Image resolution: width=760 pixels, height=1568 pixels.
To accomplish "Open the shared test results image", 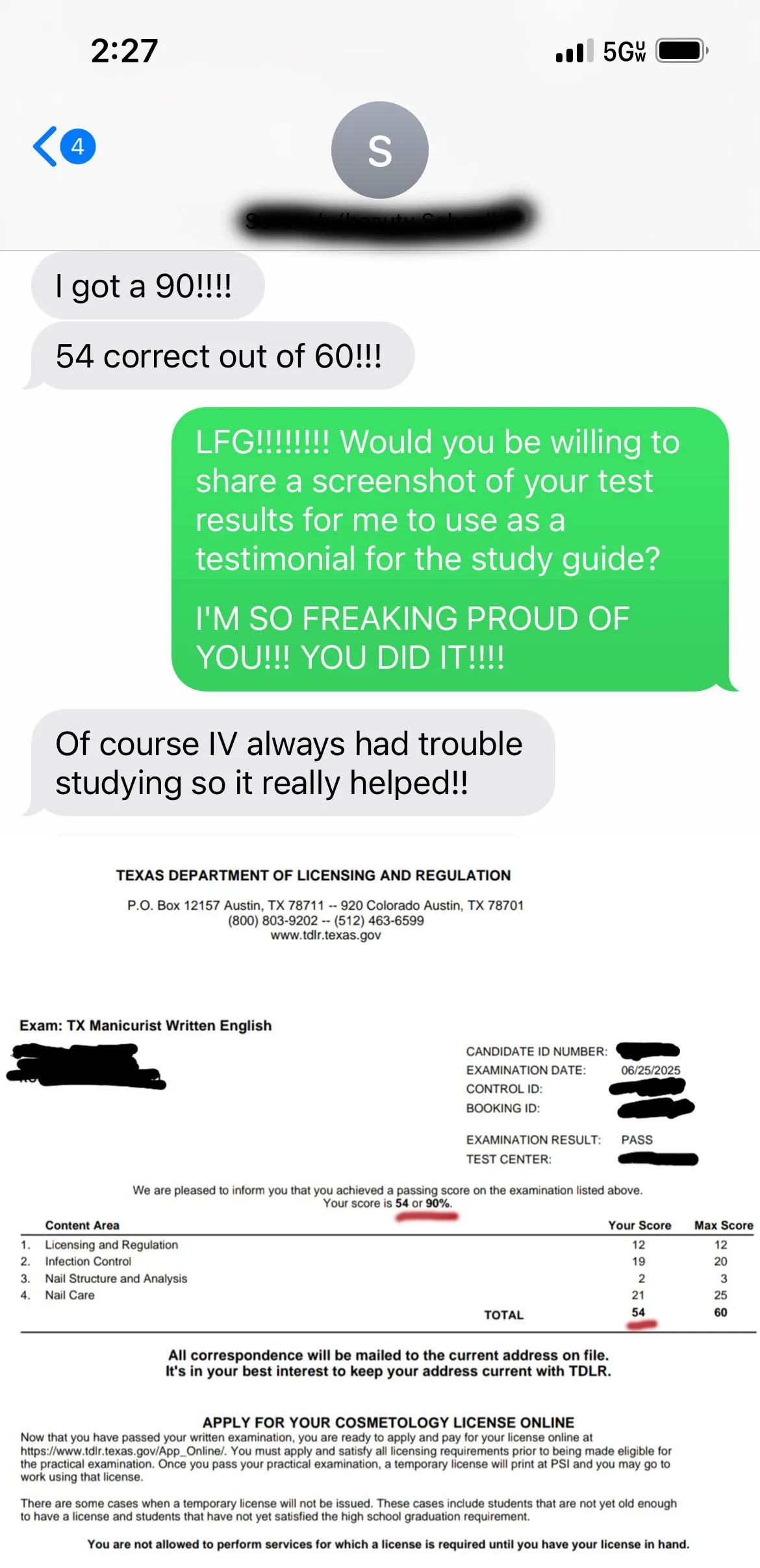I will 380,1201.
